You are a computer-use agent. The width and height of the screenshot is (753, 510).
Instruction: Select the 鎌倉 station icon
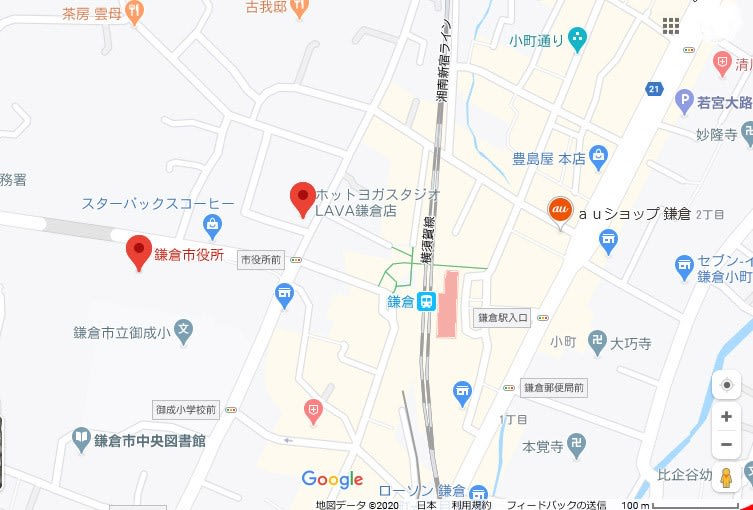coord(426,300)
